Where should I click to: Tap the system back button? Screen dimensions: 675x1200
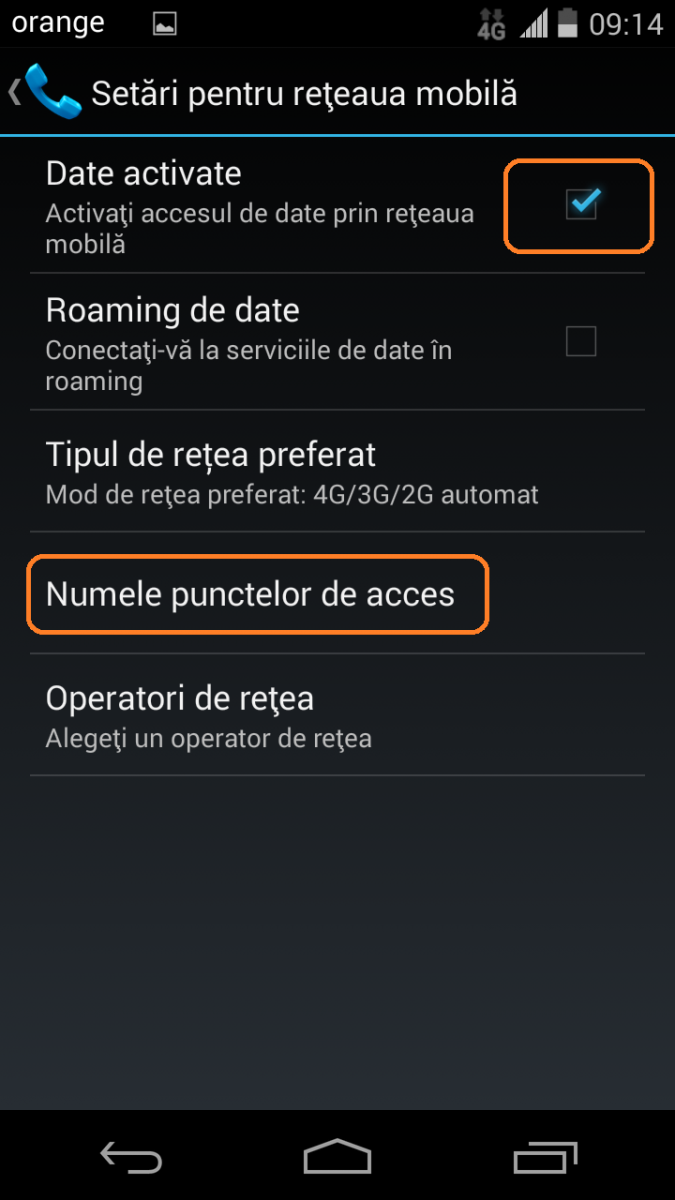131,1158
